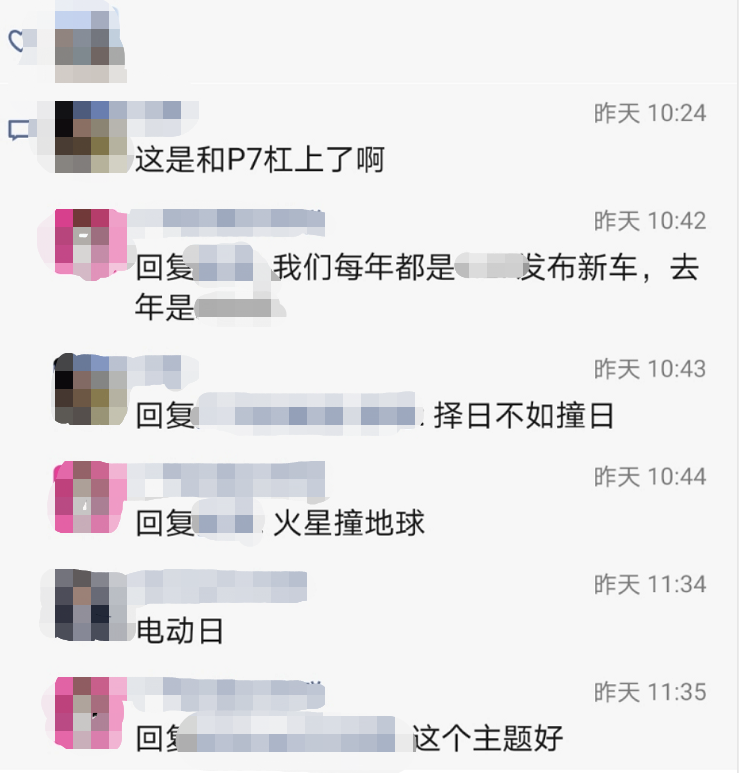
Task: Tap the comment "择日不如撞日"
Action: coord(523,415)
